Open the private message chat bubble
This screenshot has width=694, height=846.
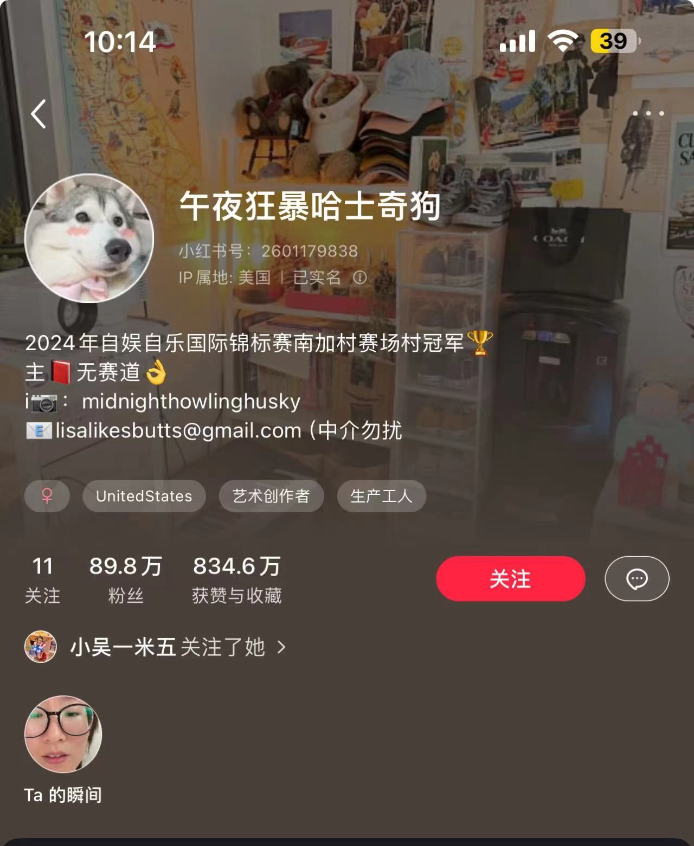(637, 579)
